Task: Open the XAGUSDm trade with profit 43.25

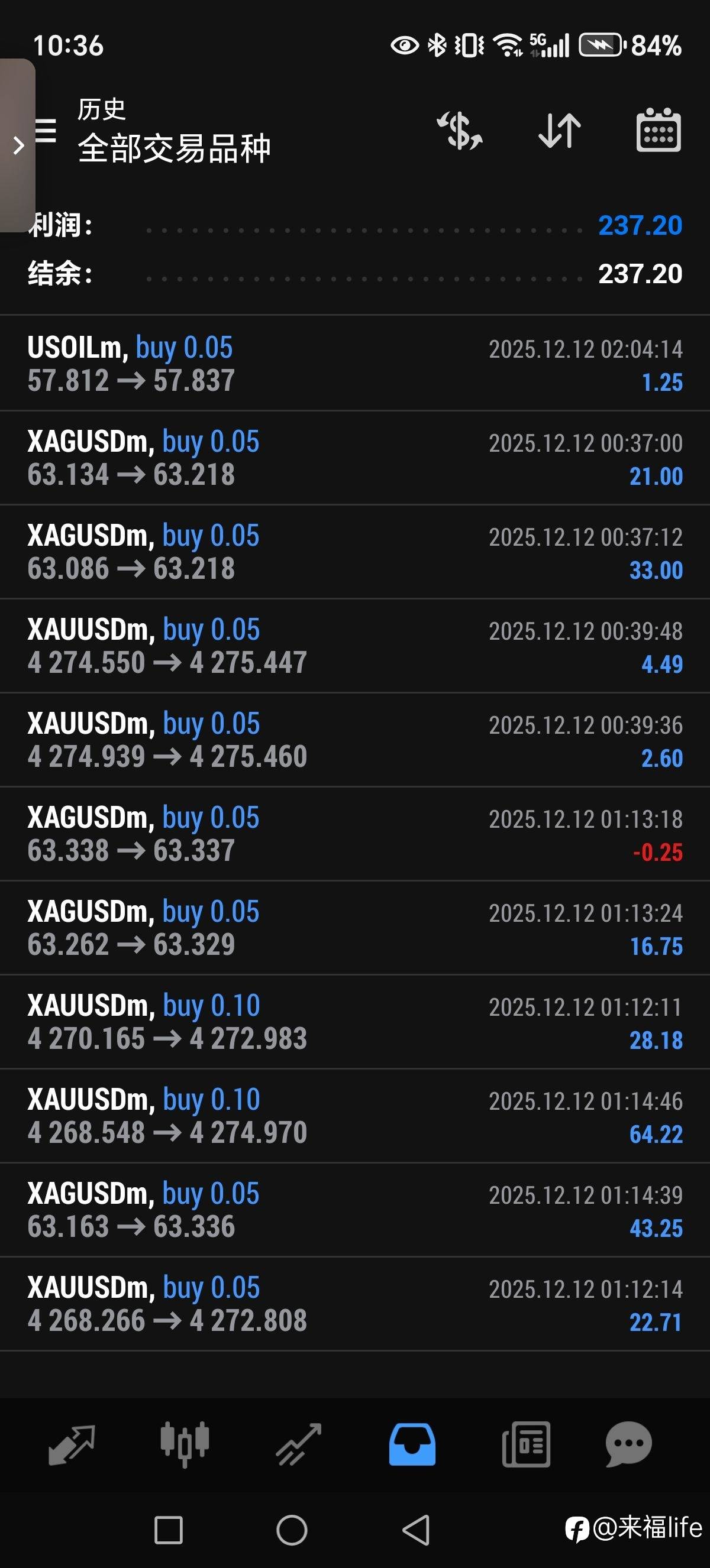Action: tap(355, 1210)
